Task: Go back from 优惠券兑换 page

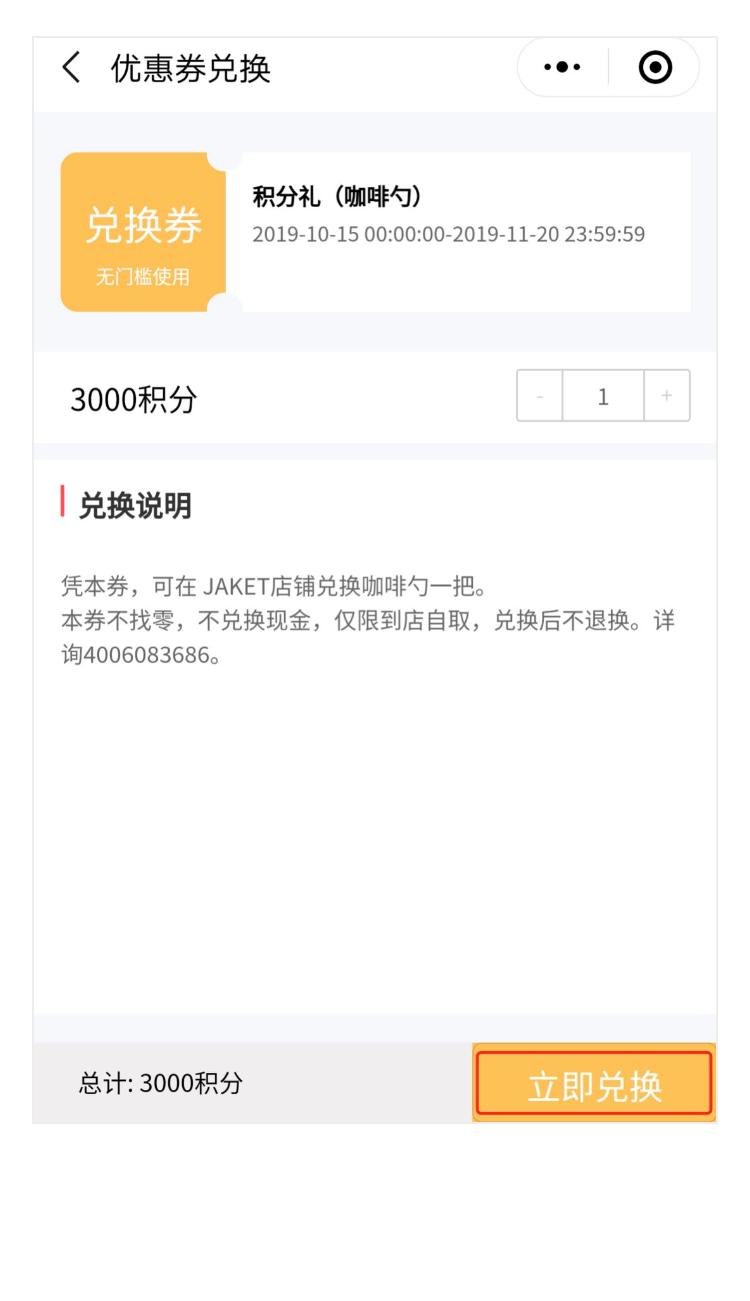Action: [x=71, y=68]
